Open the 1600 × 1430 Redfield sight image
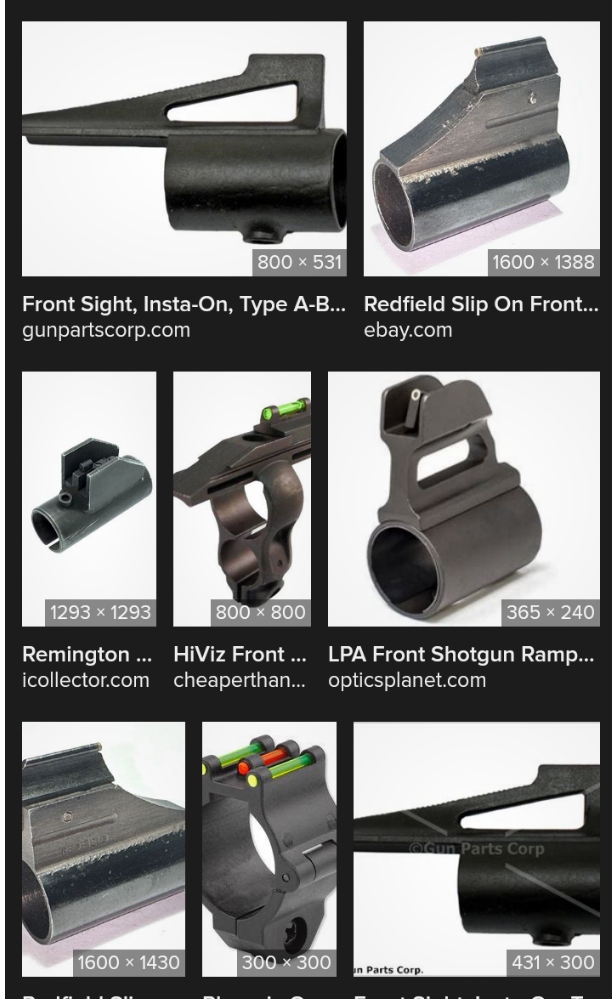Image resolution: width=612 pixels, height=999 pixels. (x=104, y=849)
